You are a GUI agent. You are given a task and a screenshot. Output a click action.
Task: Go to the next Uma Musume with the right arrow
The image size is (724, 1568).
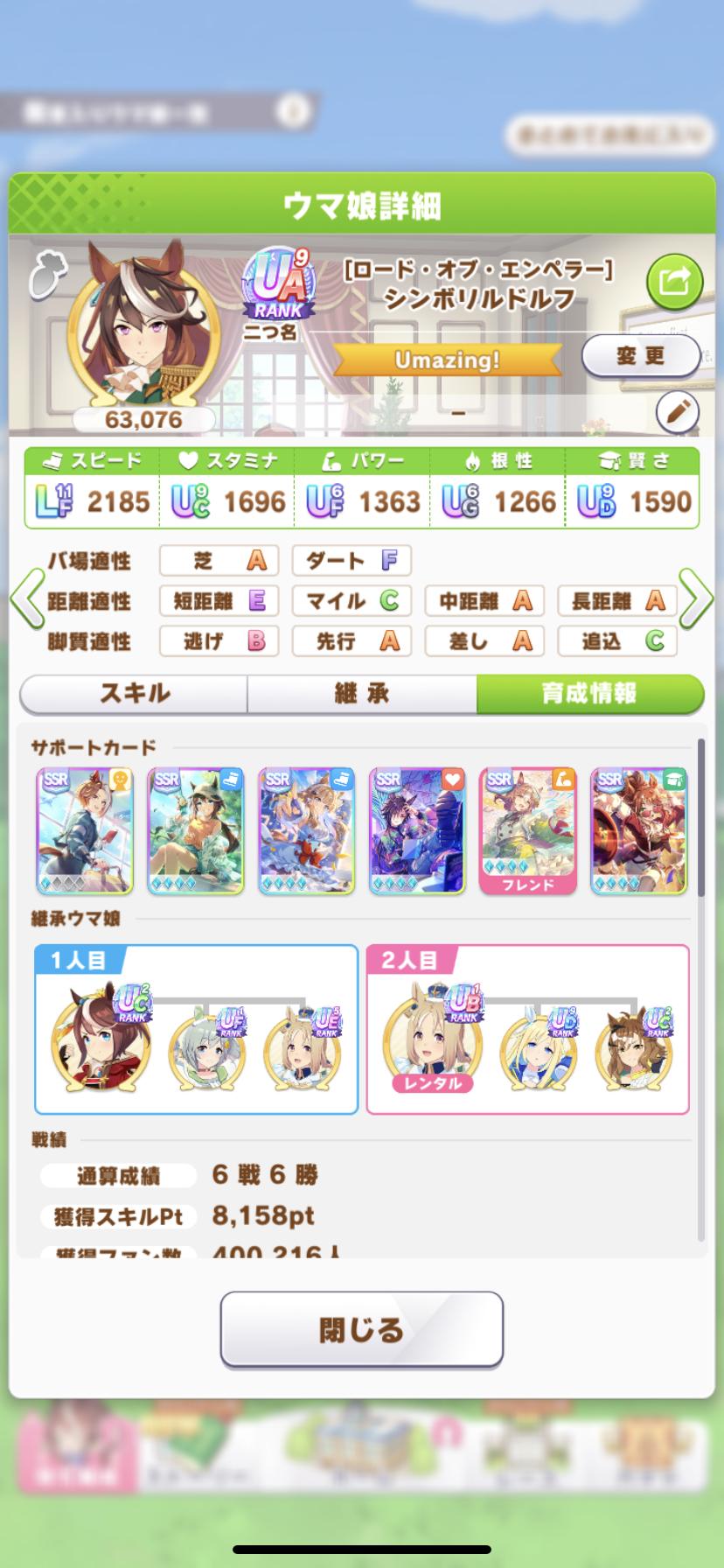point(696,600)
